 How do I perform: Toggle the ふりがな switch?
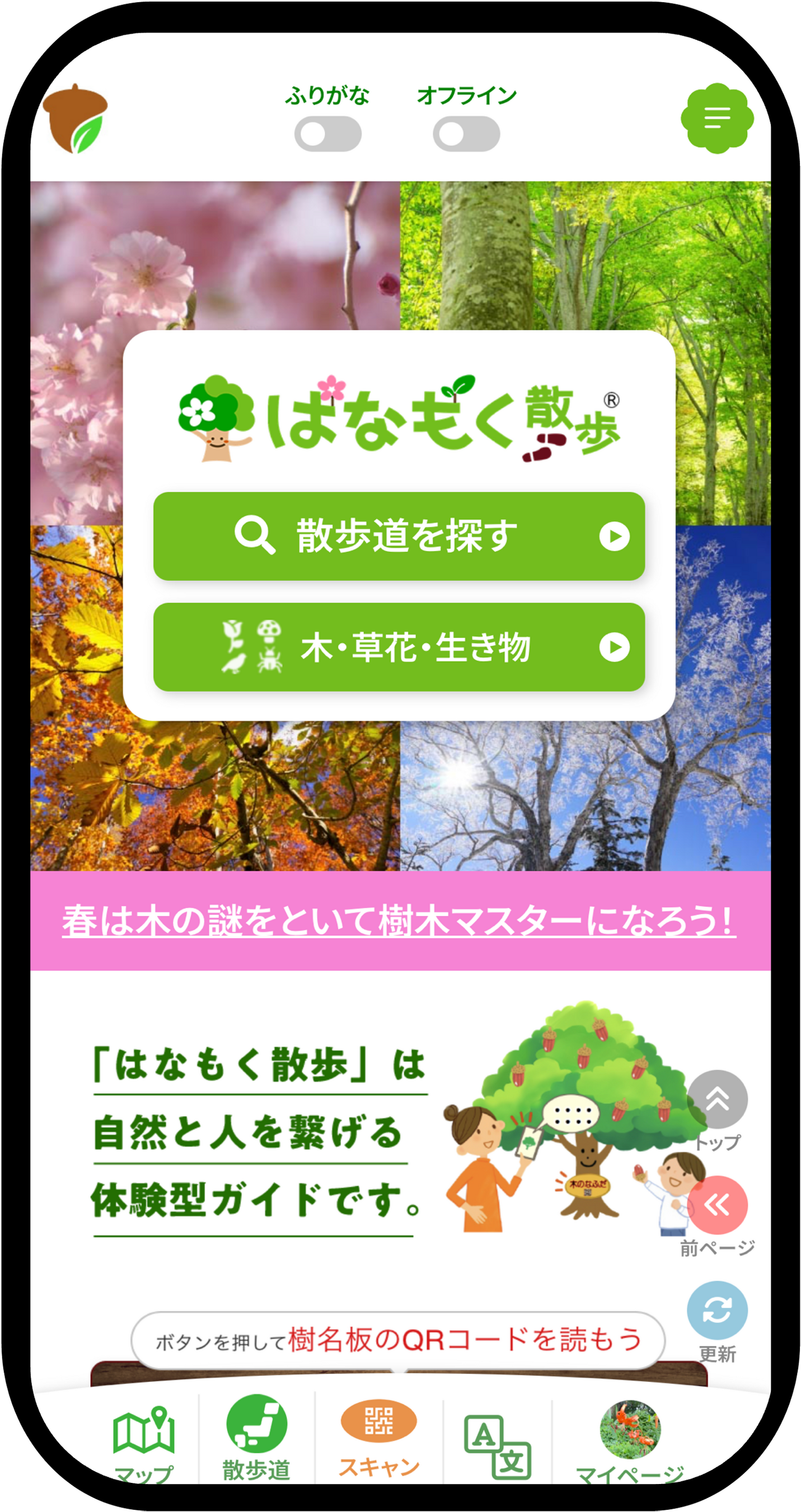(327, 134)
